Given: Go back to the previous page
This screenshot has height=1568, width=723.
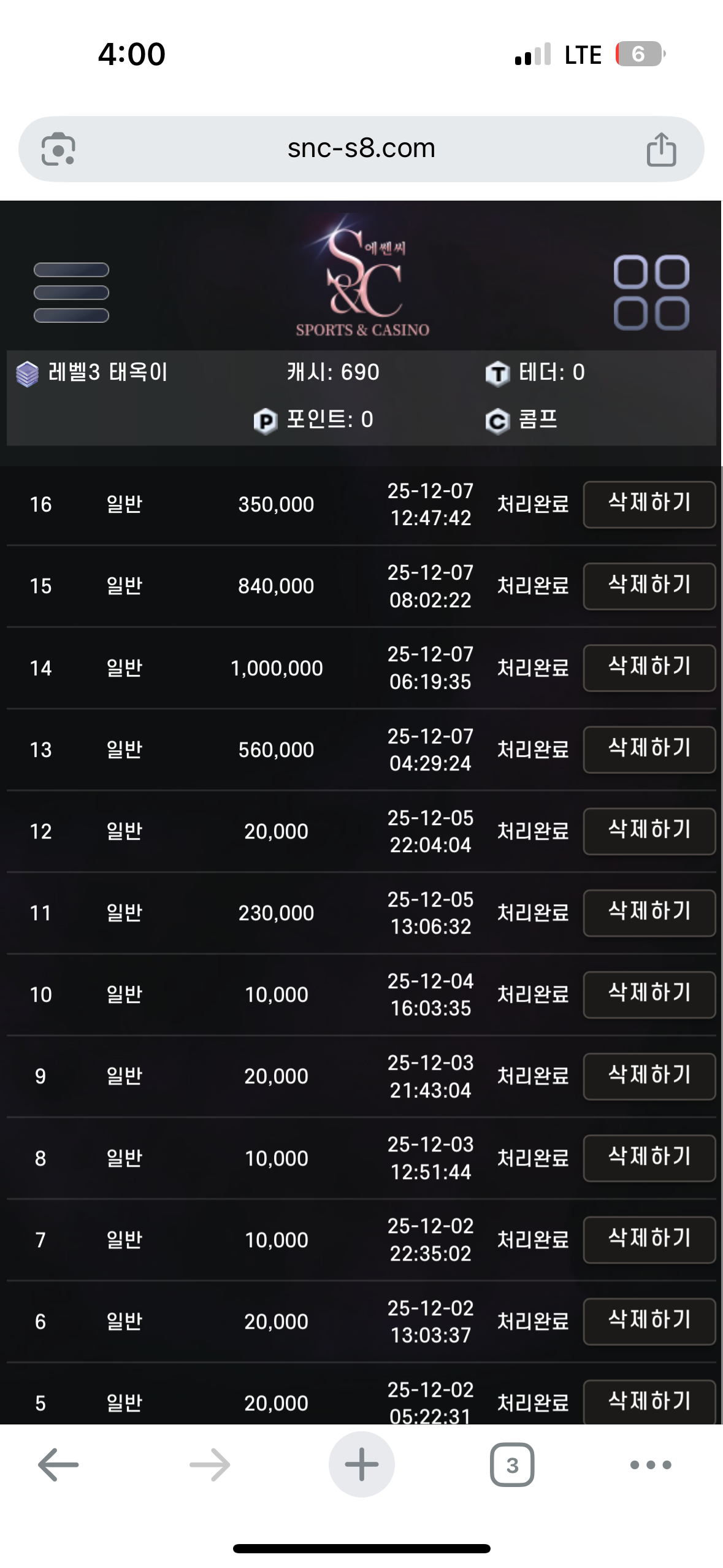Looking at the screenshot, I should [58, 1465].
